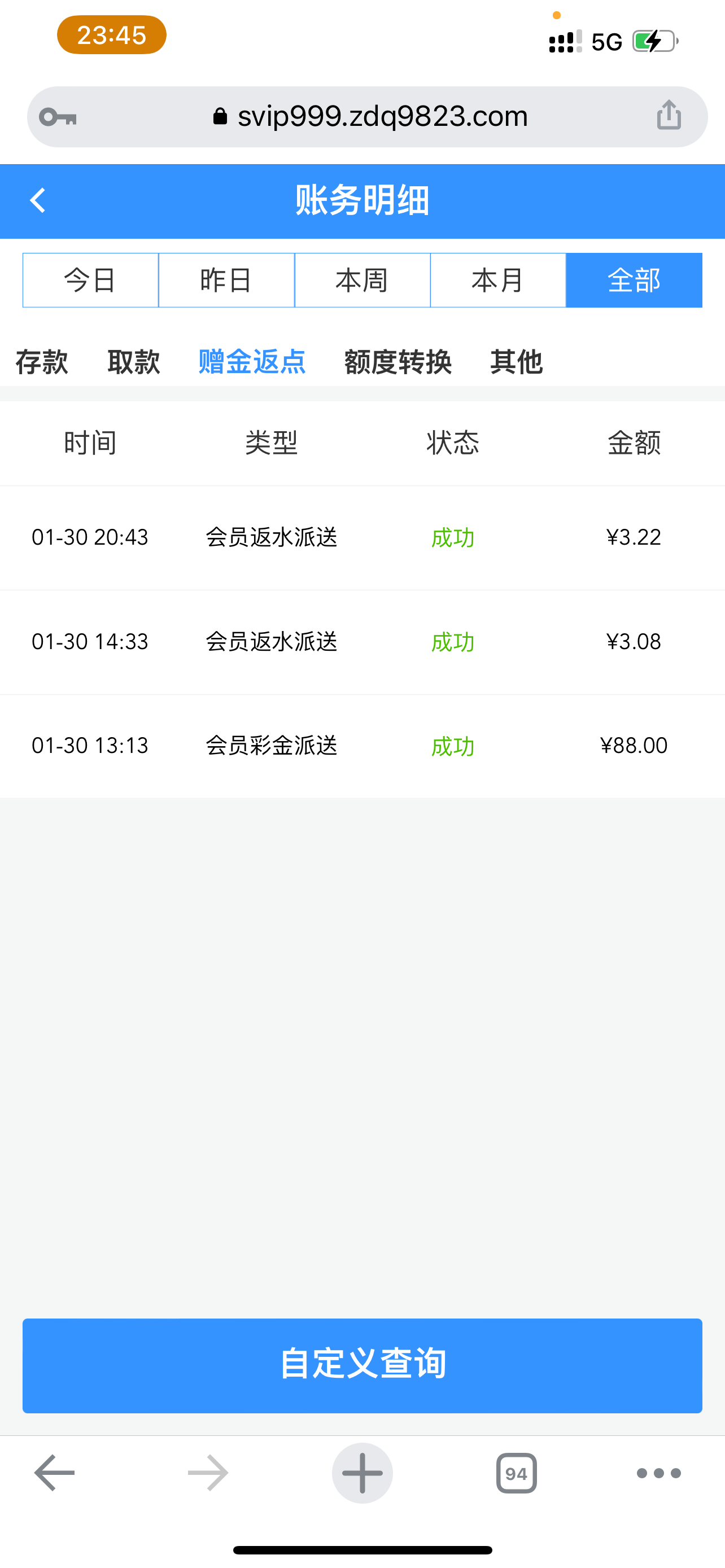Select the 今日 date filter
Screen dimensions: 725x1568
[x=90, y=280]
